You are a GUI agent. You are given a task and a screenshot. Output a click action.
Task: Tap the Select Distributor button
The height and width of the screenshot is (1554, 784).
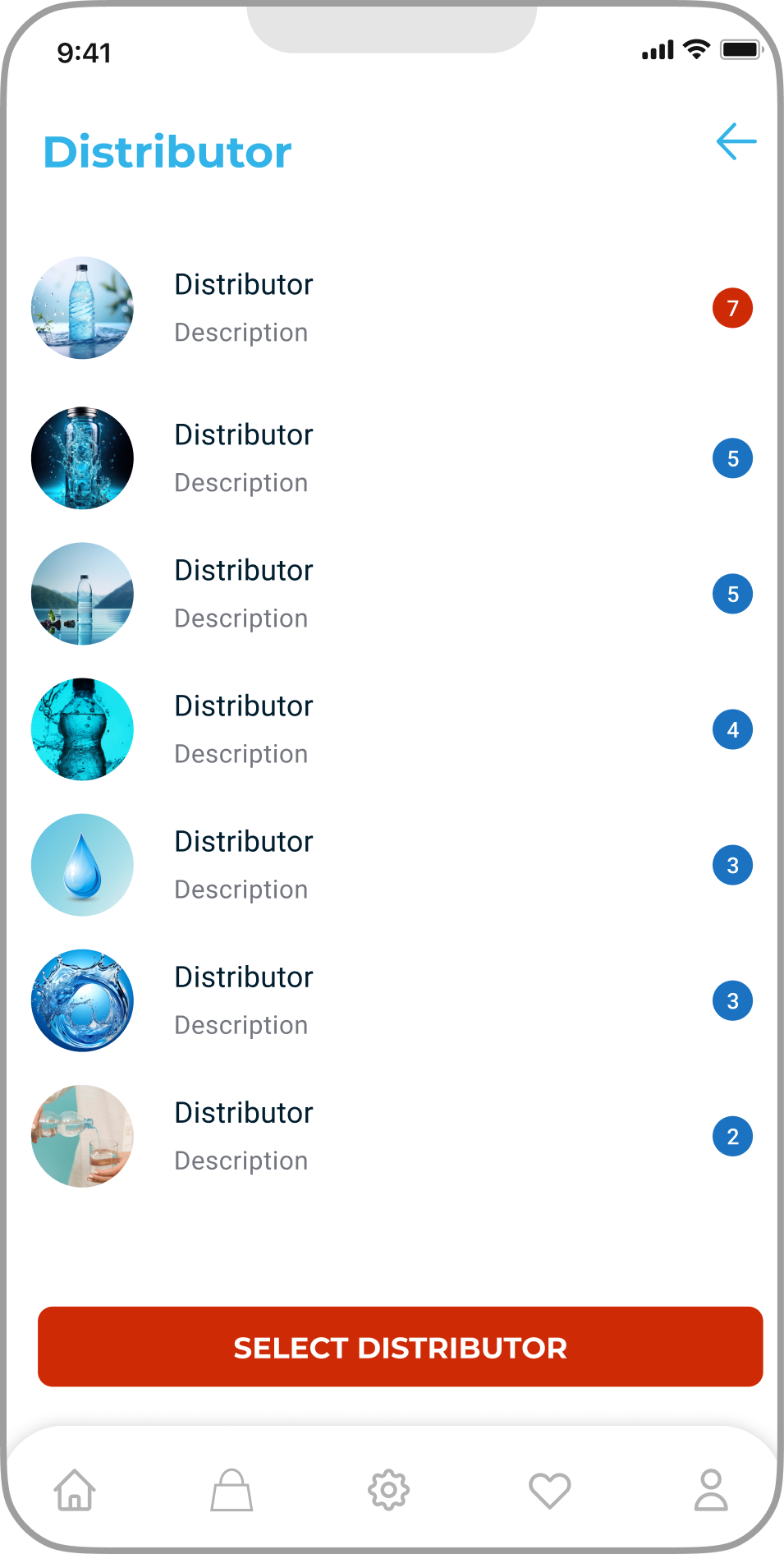pyautogui.click(x=400, y=1347)
